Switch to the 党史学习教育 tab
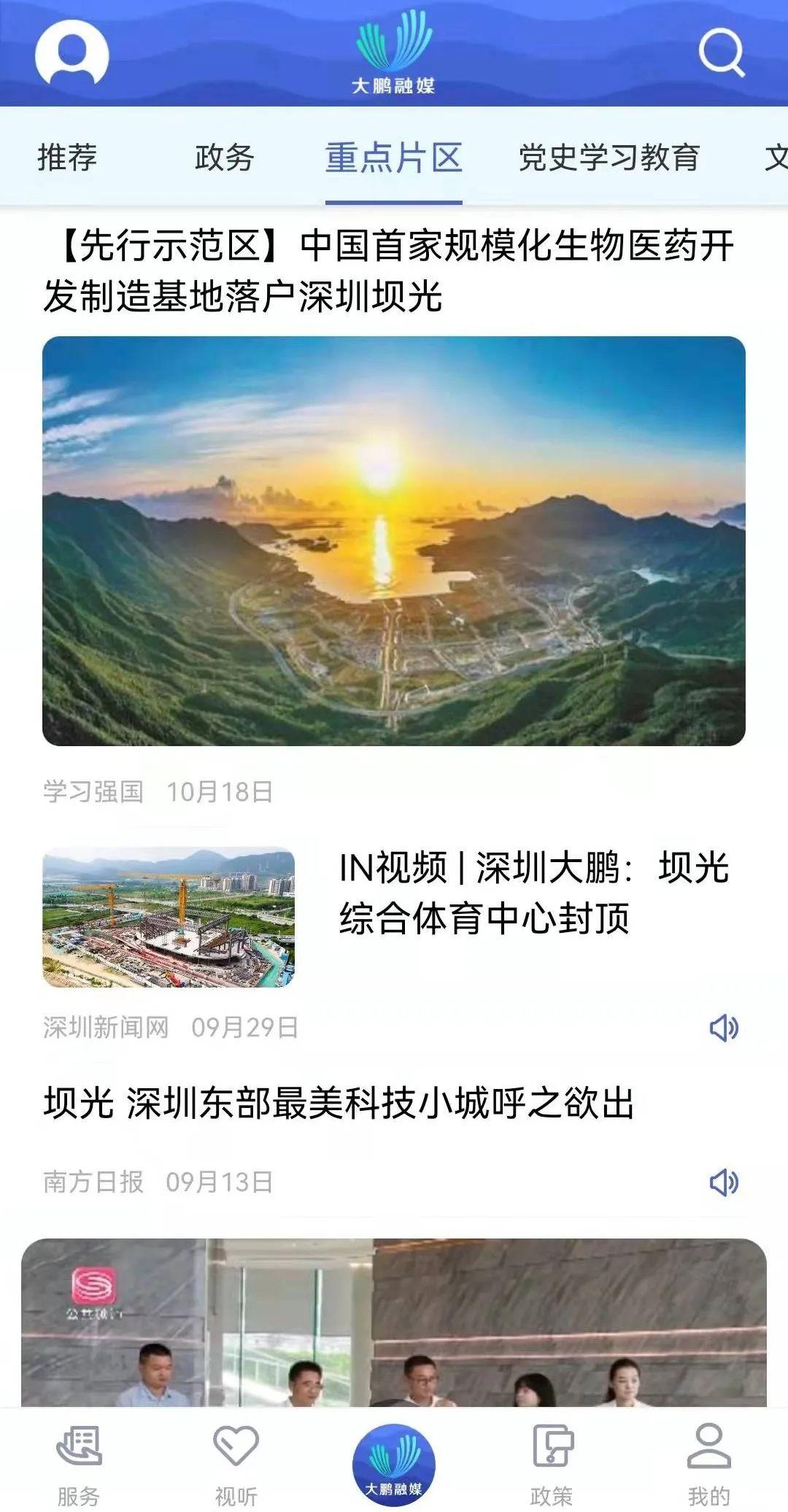The image size is (788, 1512). (609, 158)
